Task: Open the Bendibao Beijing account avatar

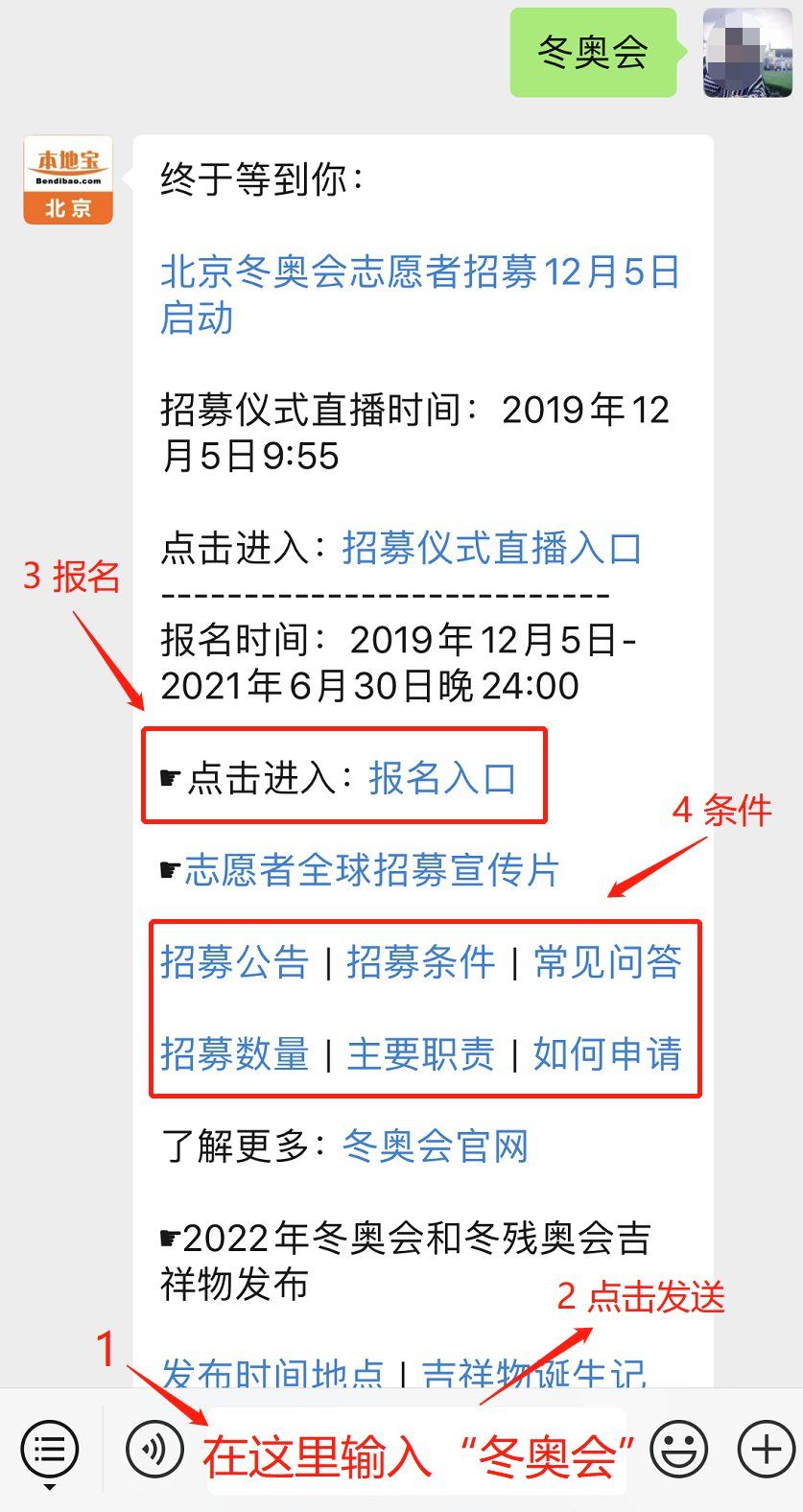Action: (x=67, y=177)
